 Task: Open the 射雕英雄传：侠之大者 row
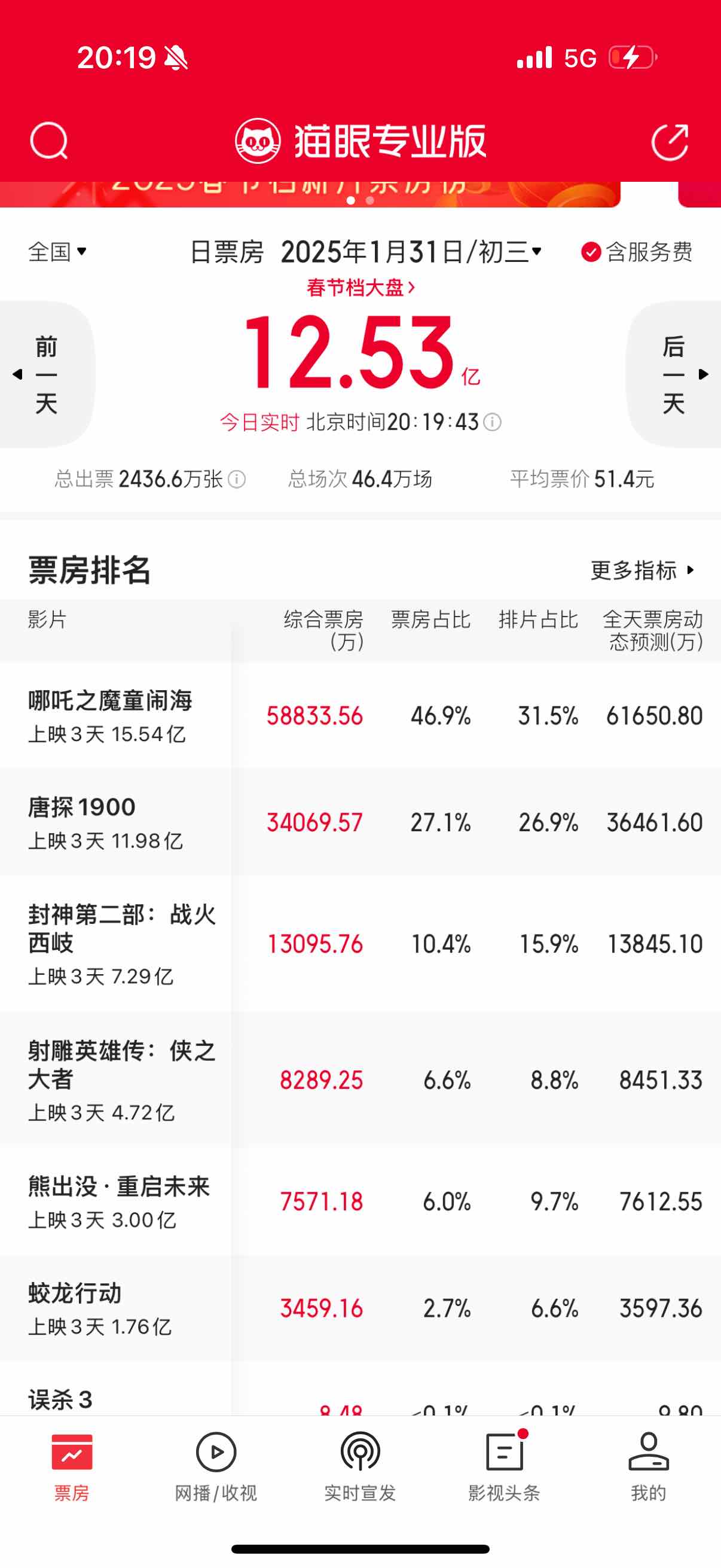(x=360, y=1080)
